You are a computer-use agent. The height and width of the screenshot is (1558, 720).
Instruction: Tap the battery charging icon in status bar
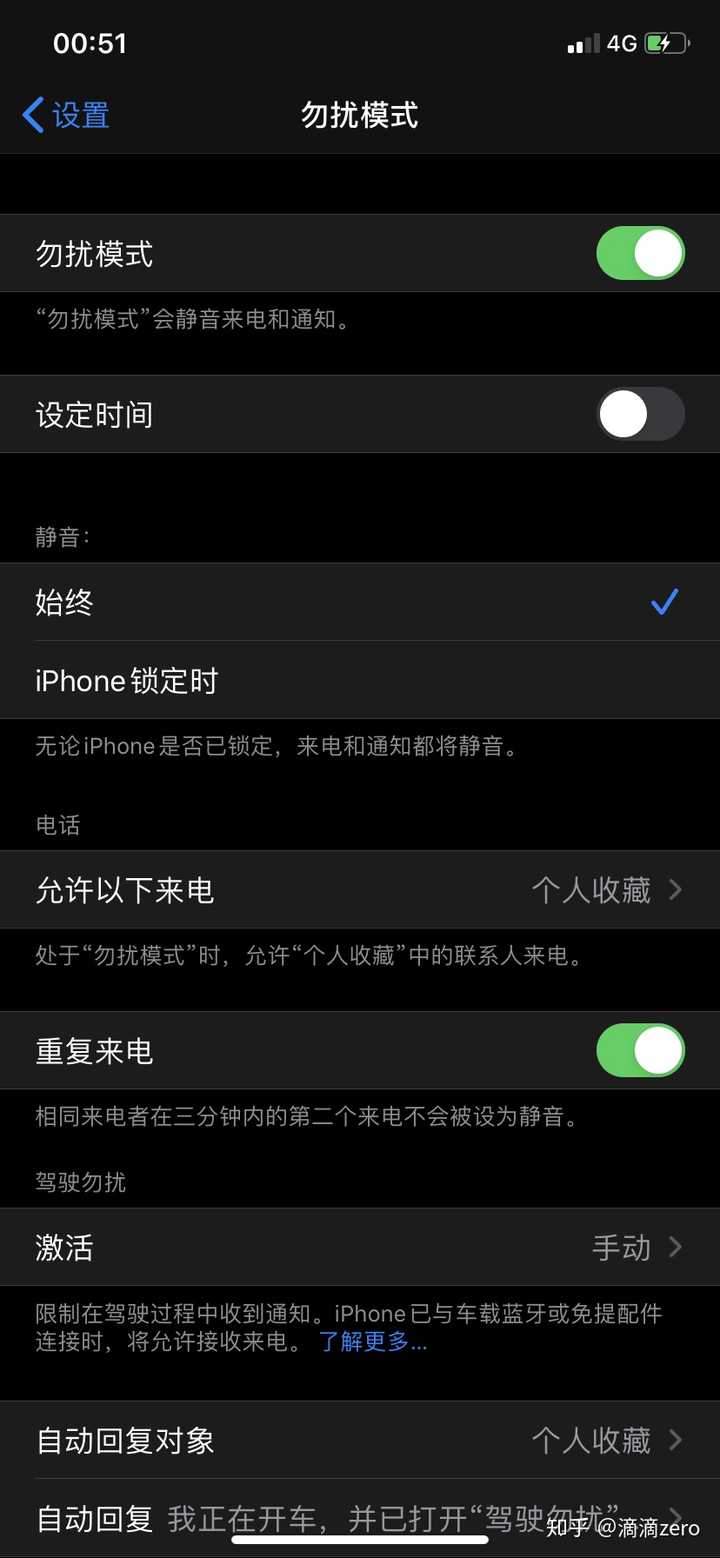coord(668,43)
